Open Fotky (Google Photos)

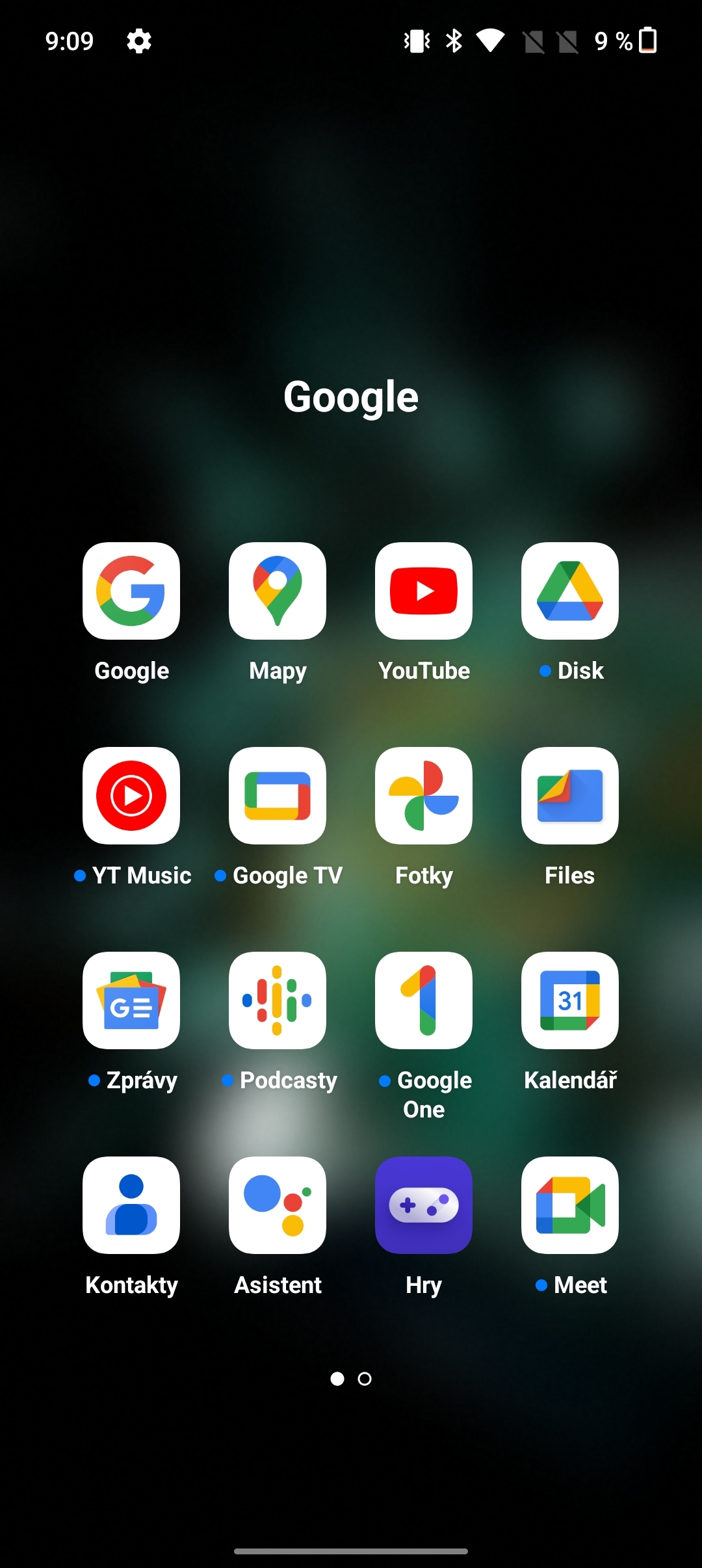coord(423,795)
